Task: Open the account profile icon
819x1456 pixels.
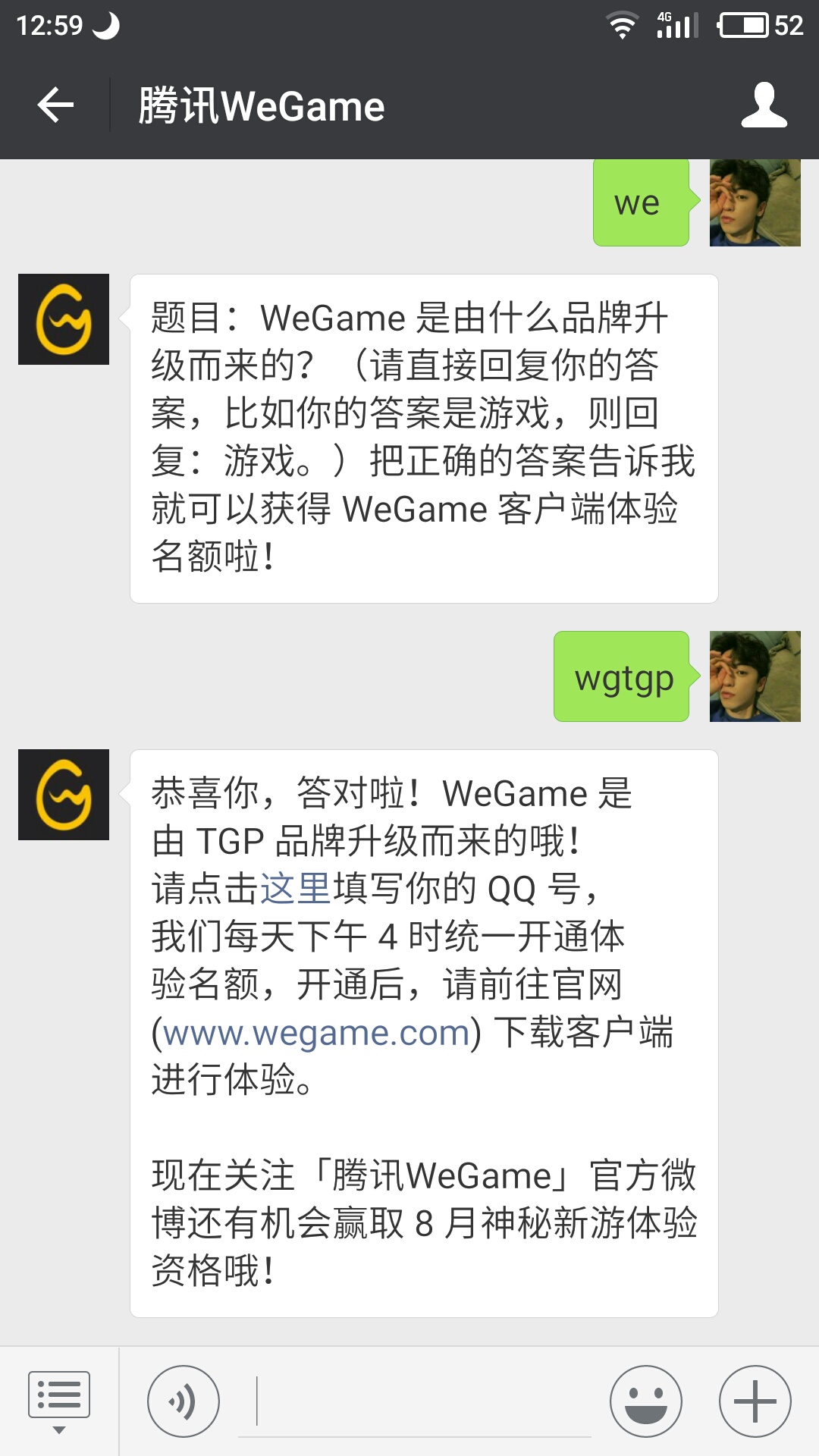Action: (764, 105)
